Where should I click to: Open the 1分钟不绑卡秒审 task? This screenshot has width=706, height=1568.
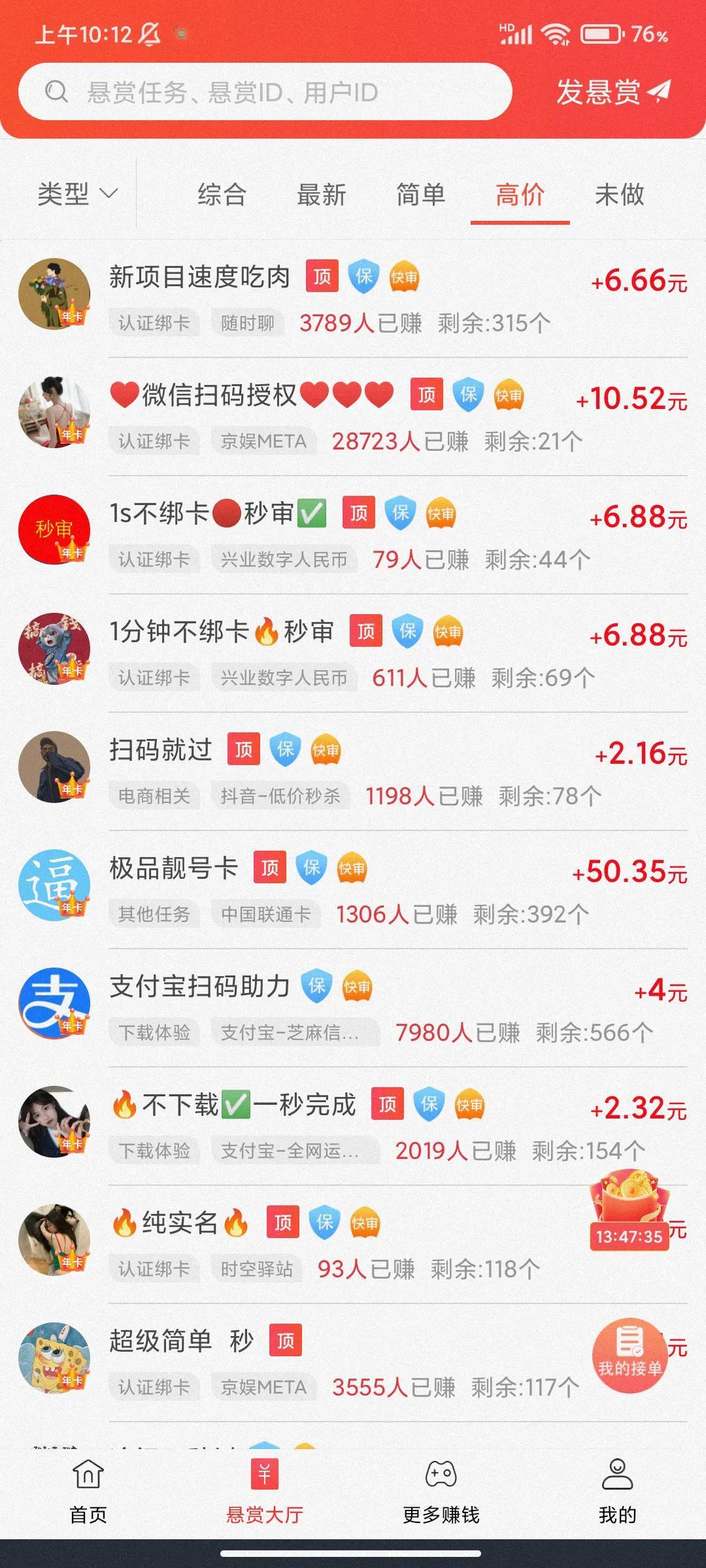[222, 632]
